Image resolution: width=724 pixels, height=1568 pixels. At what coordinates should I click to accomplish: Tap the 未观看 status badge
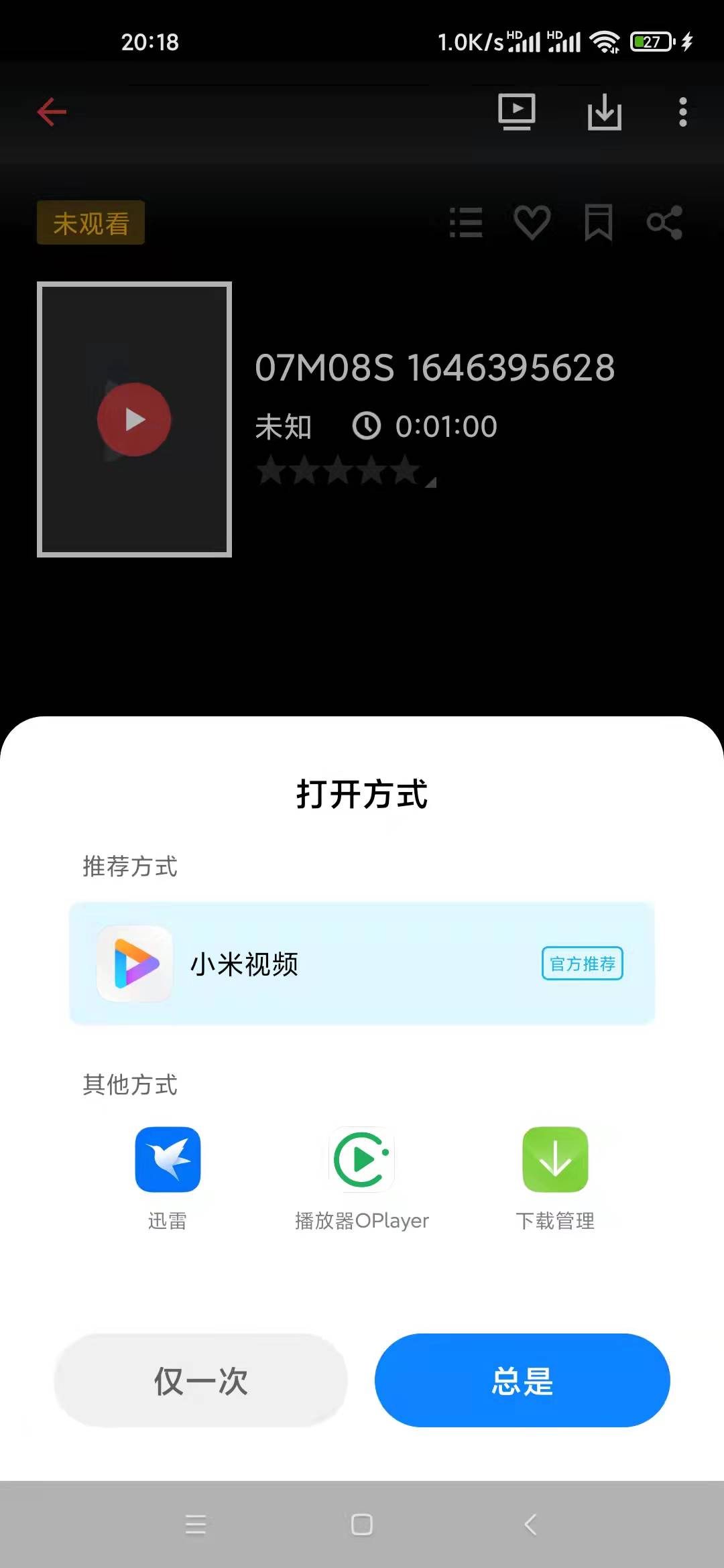89,223
